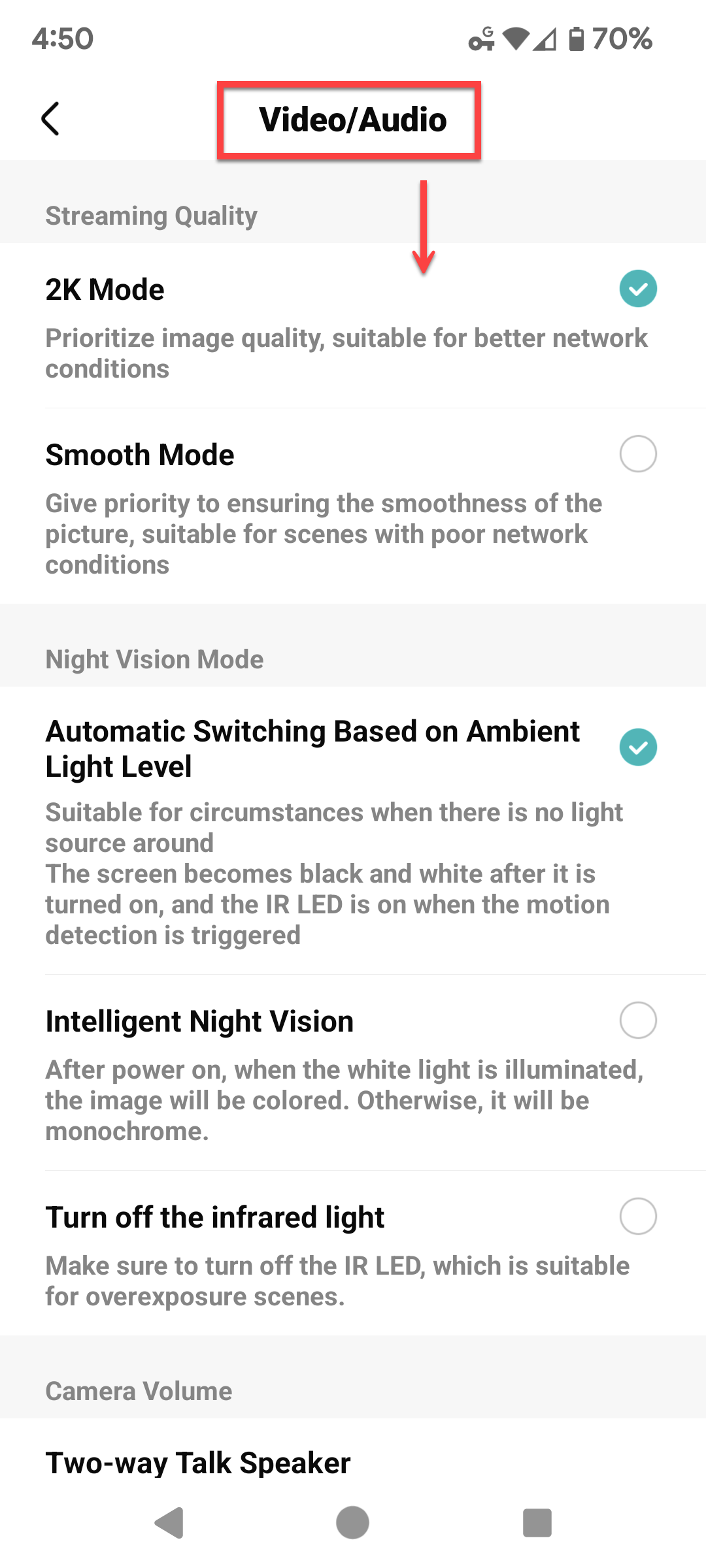Open the recent apps button
Image resolution: width=706 pixels, height=1568 pixels.
pos(537,1523)
